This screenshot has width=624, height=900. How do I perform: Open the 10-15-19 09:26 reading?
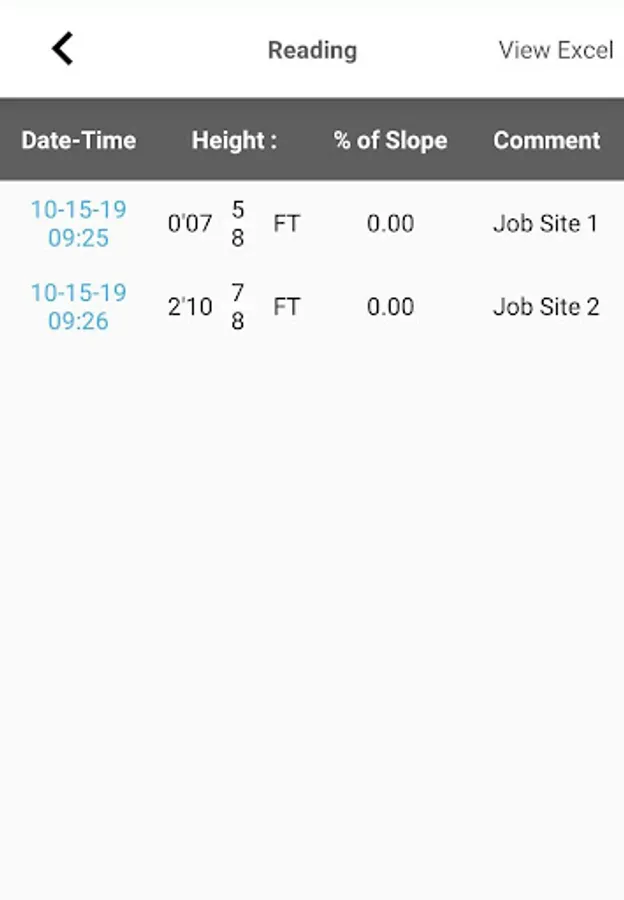click(x=78, y=306)
